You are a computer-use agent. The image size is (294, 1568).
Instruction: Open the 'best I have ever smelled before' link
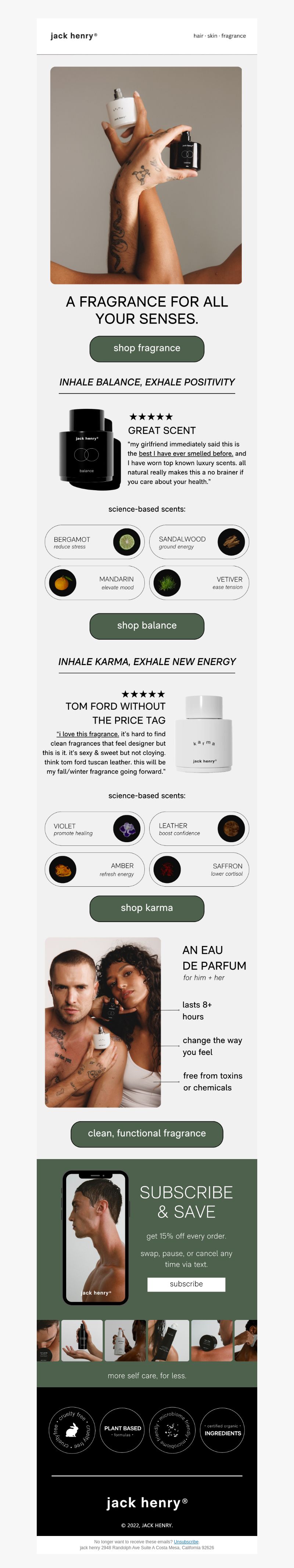tap(186, 453)
